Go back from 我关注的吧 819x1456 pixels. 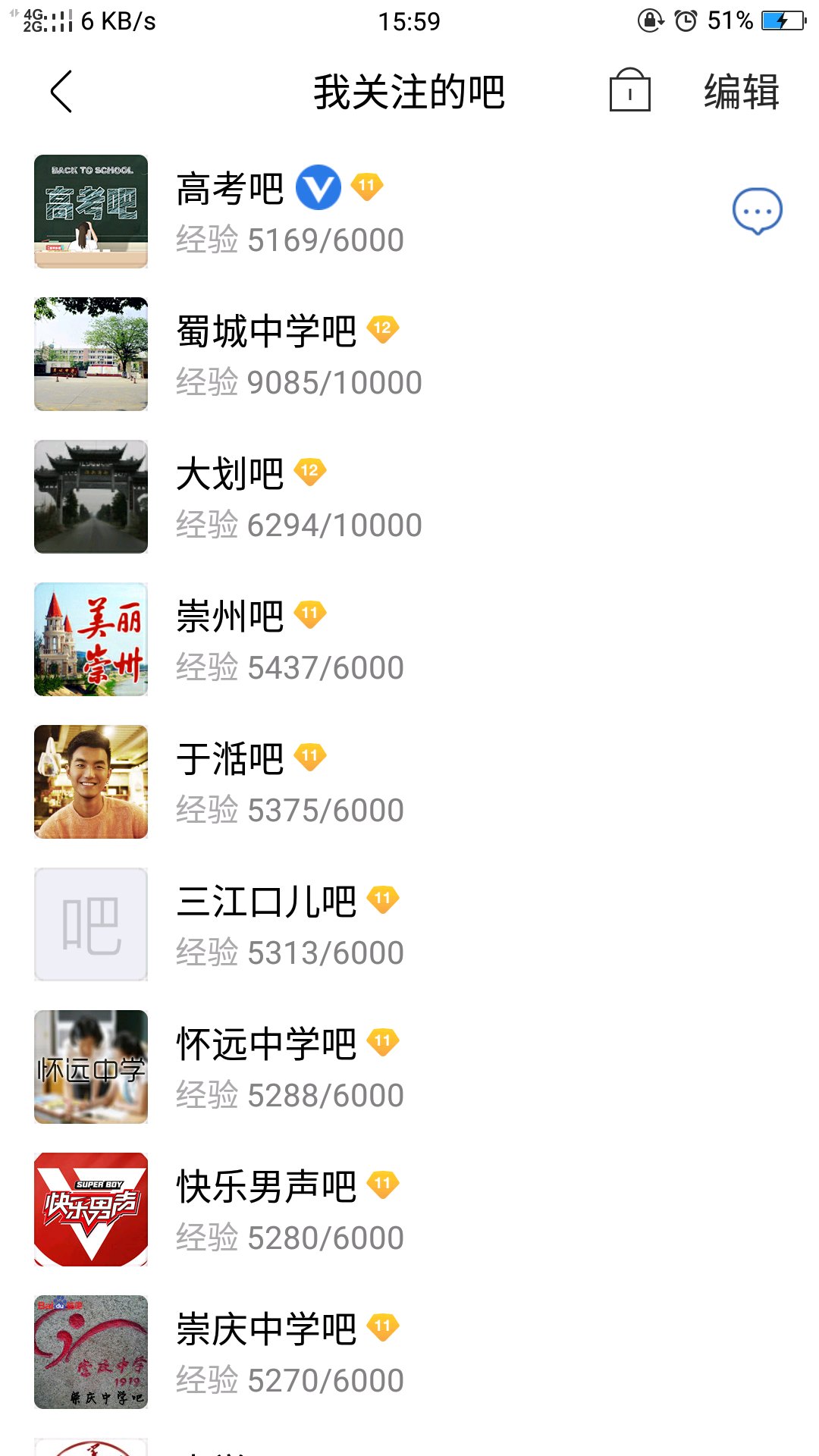tap(61, 92)
